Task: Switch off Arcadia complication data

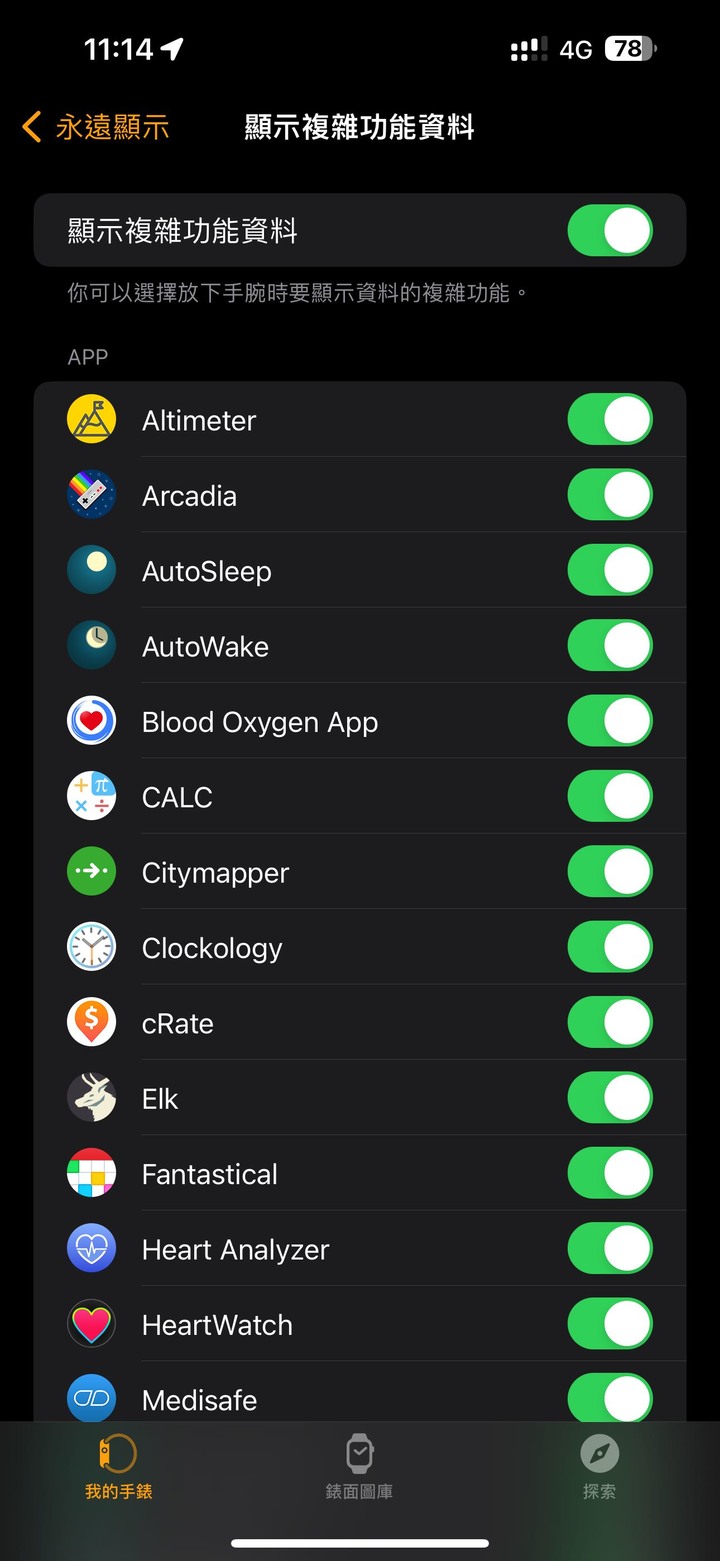Action: point(610,495)
